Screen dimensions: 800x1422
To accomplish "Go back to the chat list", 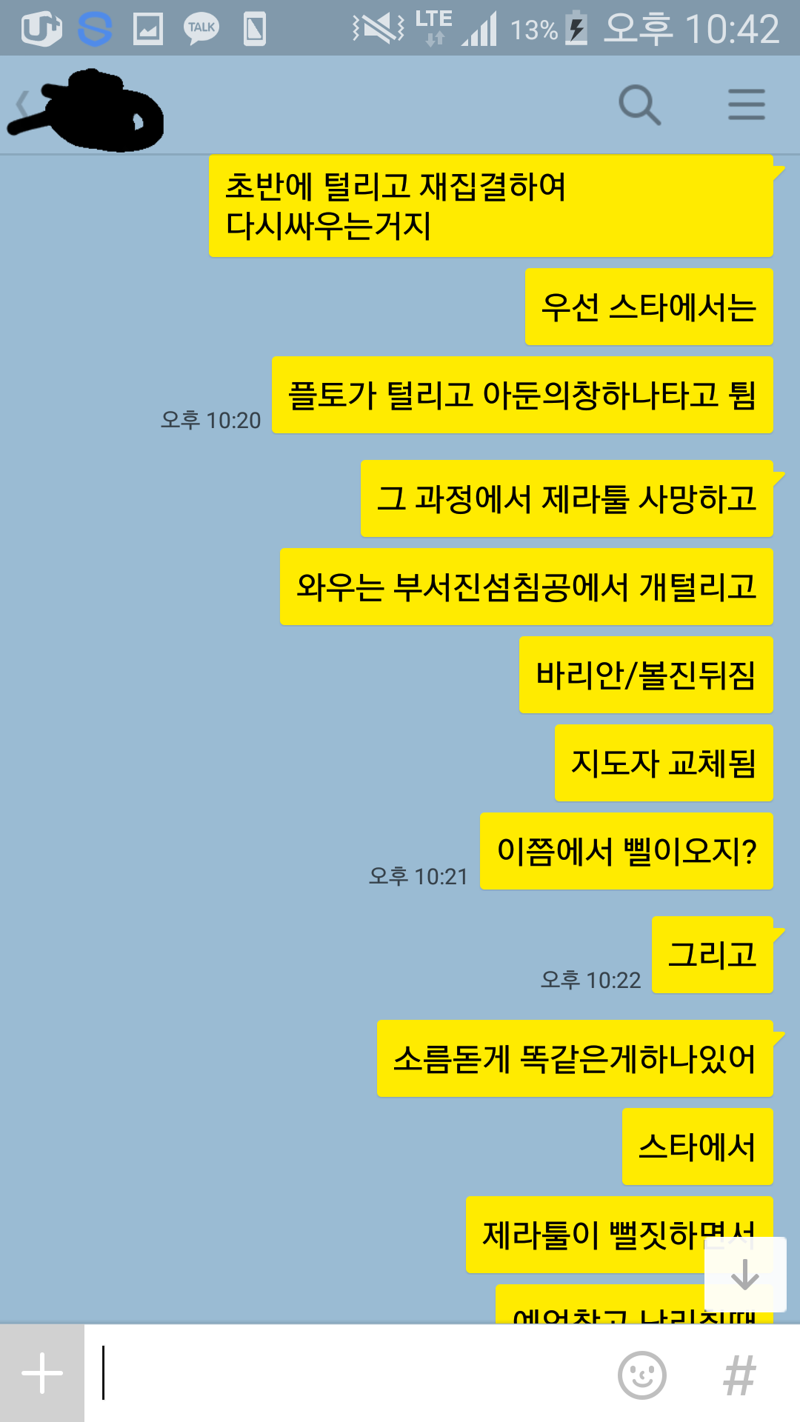I will click(22, 104).
